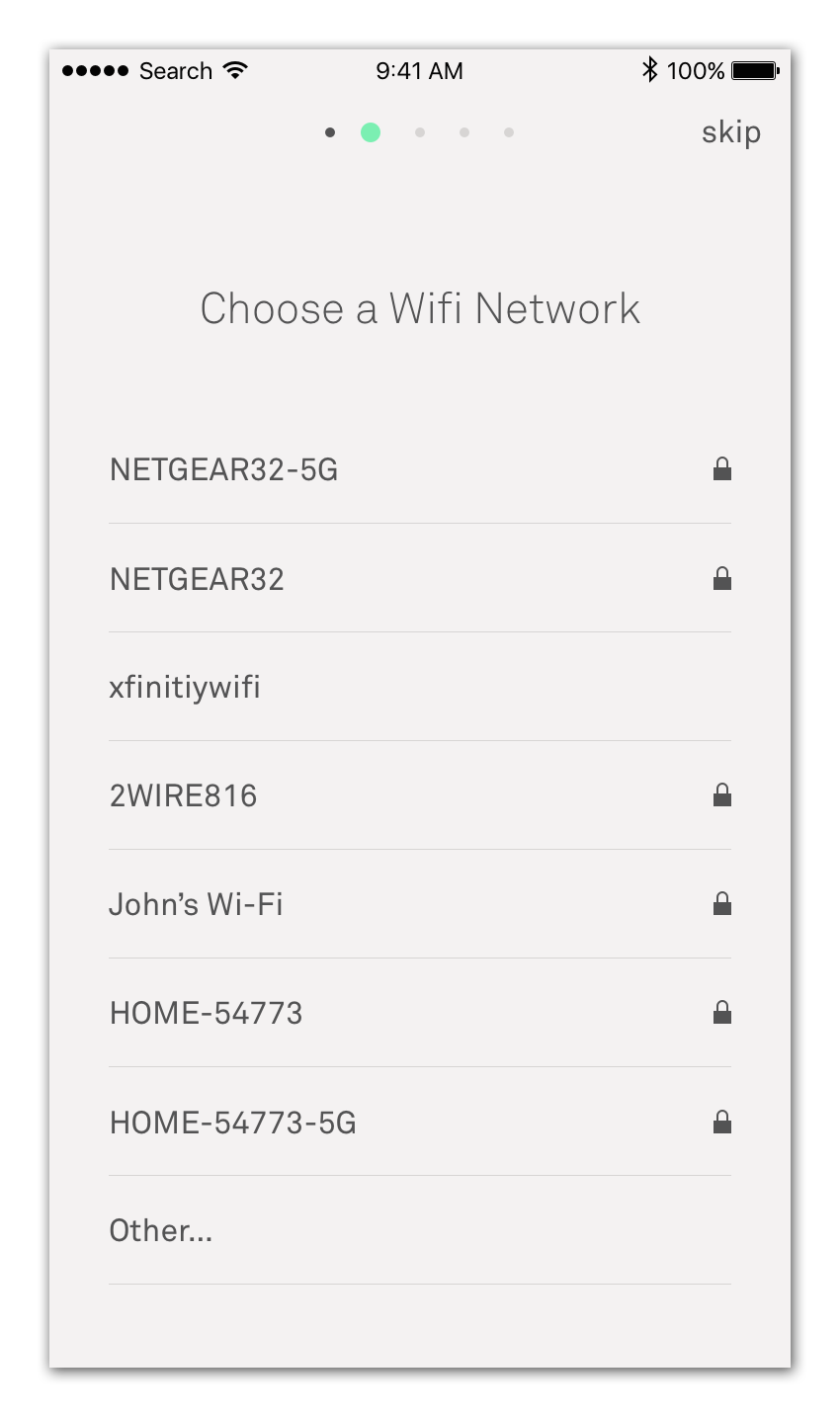This screenshot has height=1417, width=840.
Task: Open Other... to enter a network manually
Action: pos(420,1230)
